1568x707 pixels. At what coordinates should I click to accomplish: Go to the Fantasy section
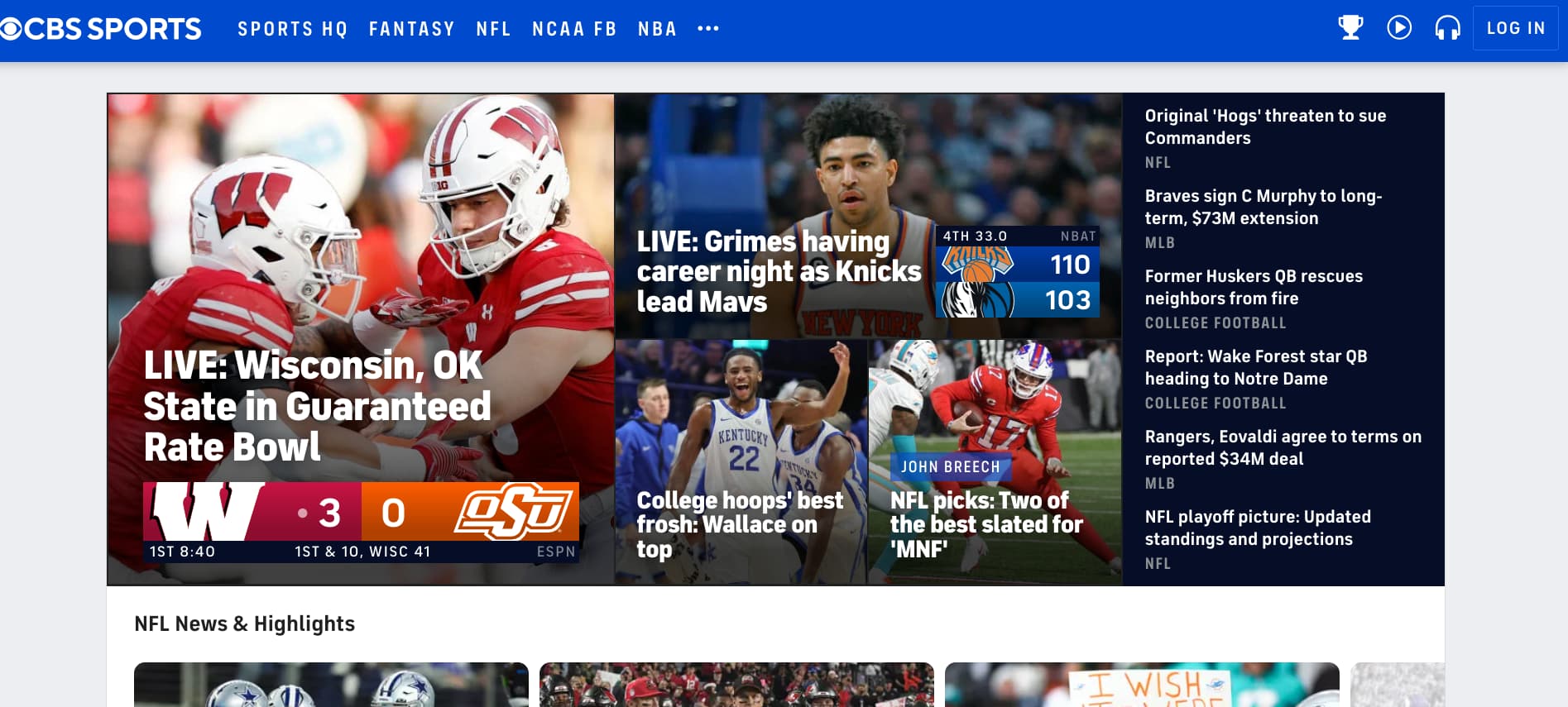411,29
